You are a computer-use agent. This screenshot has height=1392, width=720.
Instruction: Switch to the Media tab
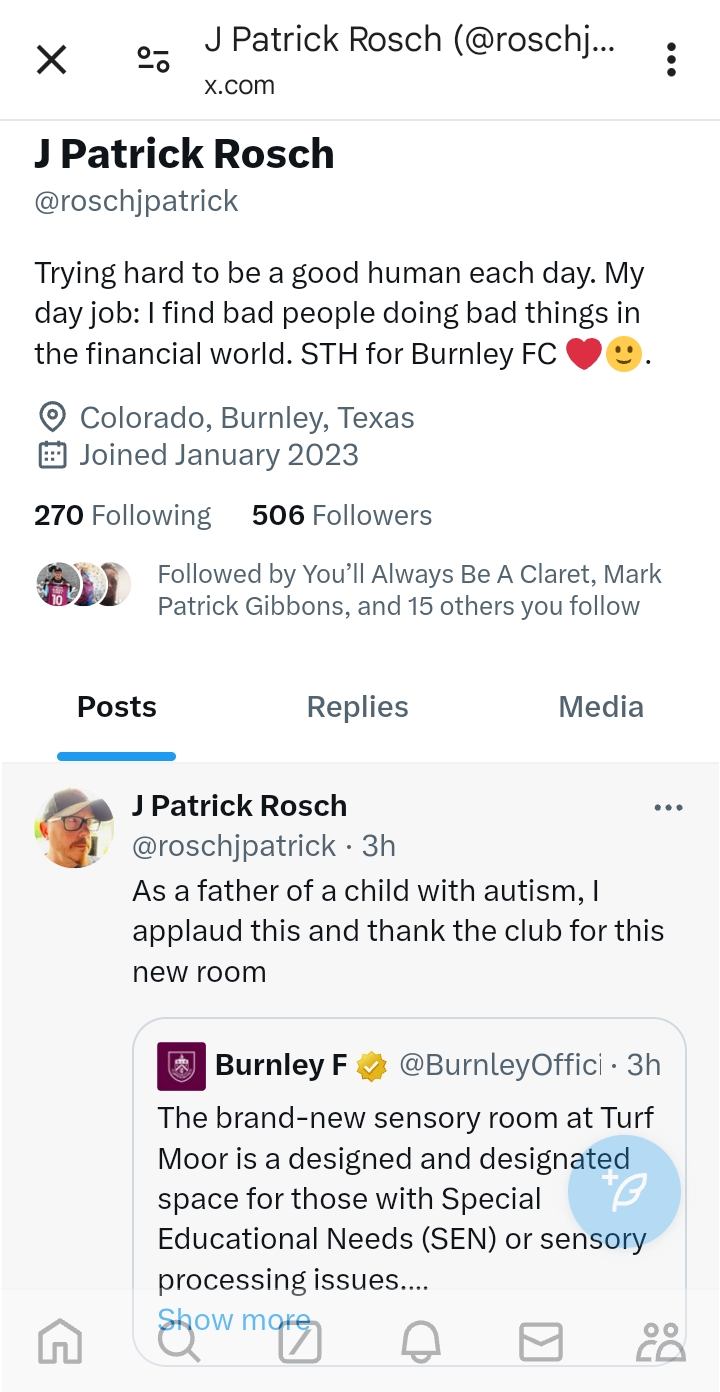(x=600, y=707)
